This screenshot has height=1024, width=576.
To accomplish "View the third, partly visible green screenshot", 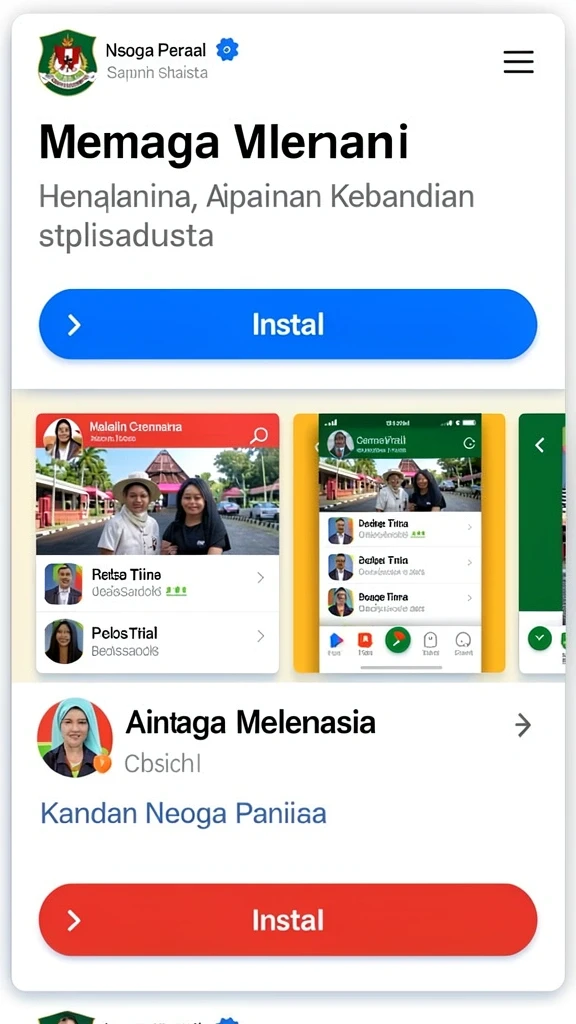I will [542, 543].
